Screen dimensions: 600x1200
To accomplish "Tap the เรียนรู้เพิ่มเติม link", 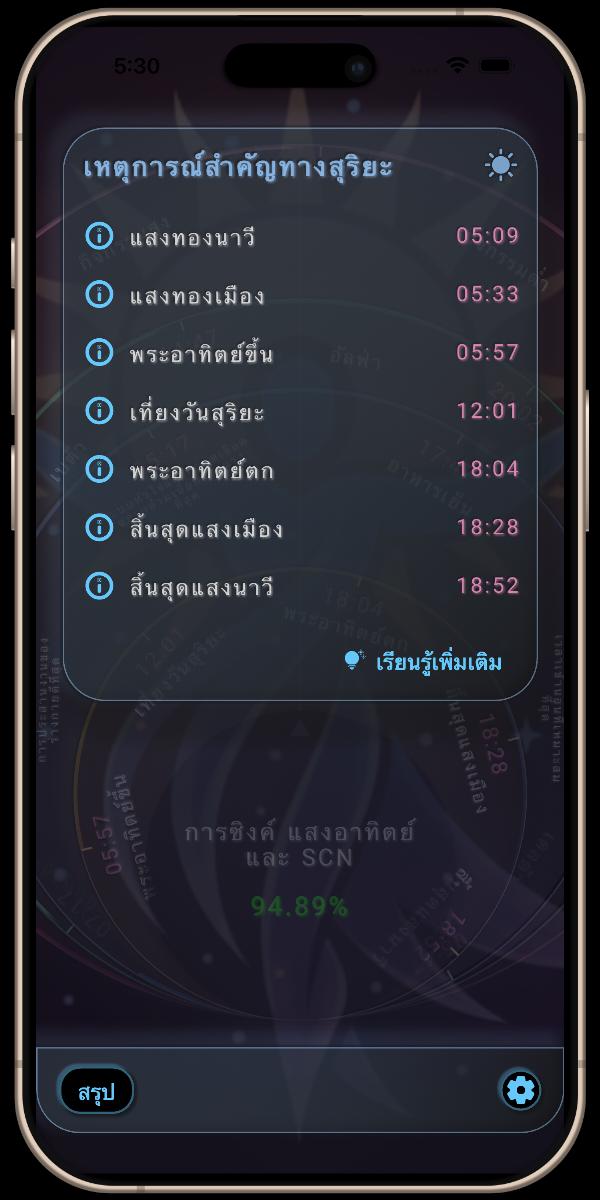I will 424,662.
